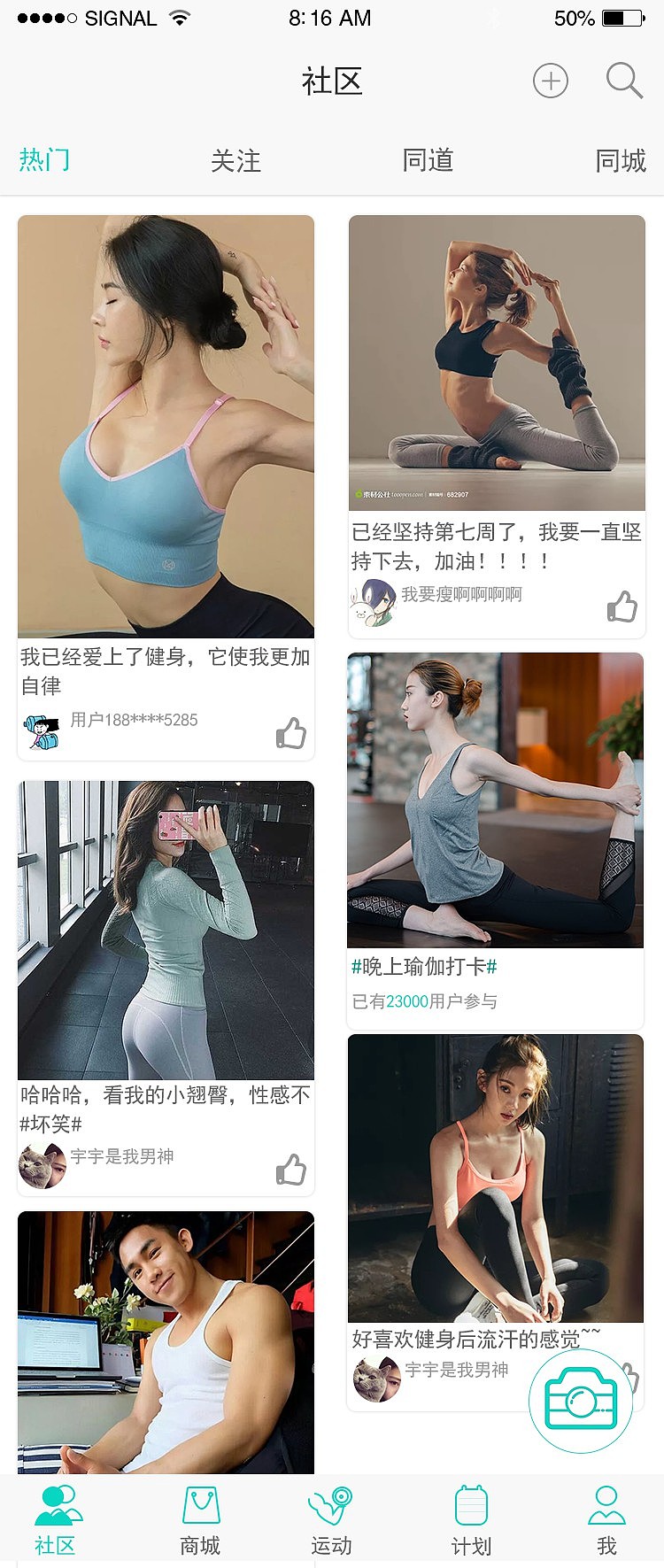Switch to the 同城 tab
664x1568 pixels.
(620, 160)
